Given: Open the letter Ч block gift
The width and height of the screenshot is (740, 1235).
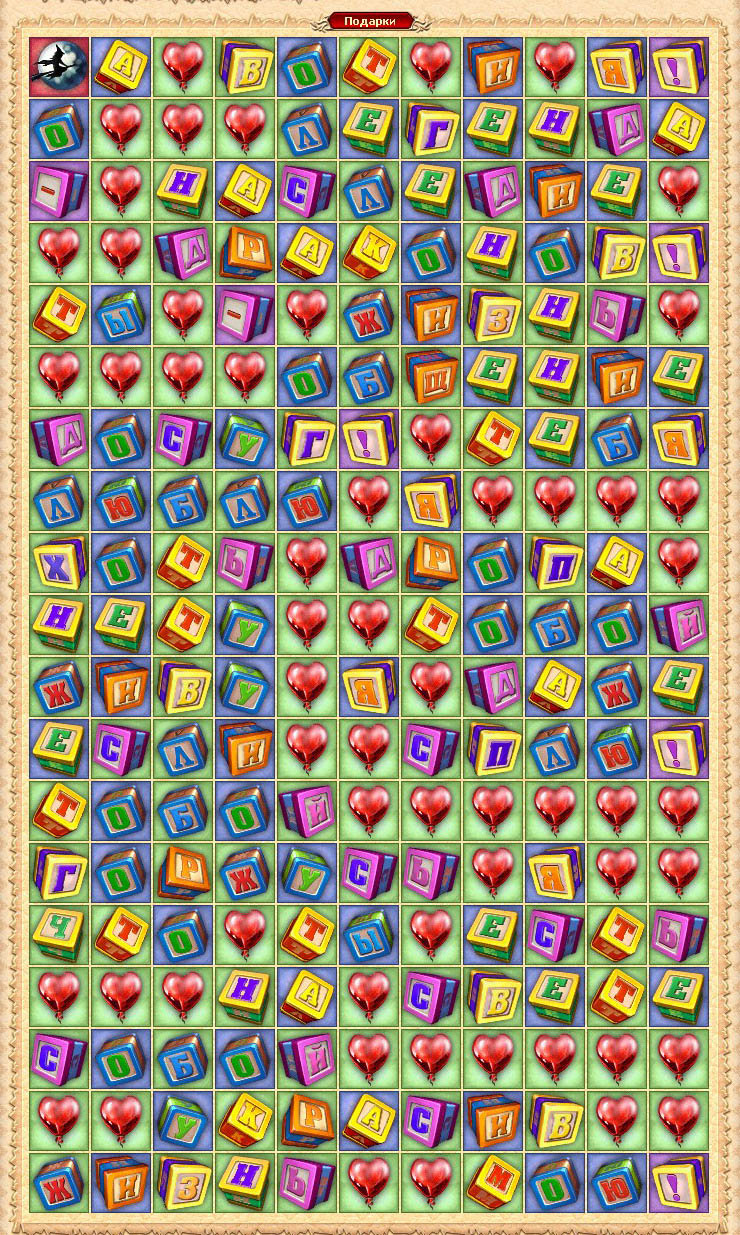Looking at the screenshot, I should [59, 935].
